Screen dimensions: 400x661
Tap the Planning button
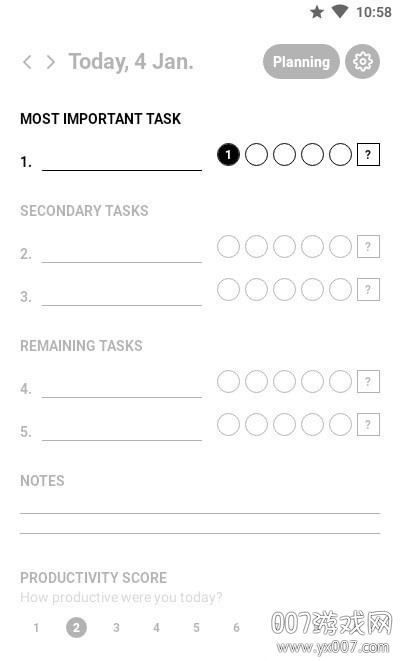coord(301,62)
